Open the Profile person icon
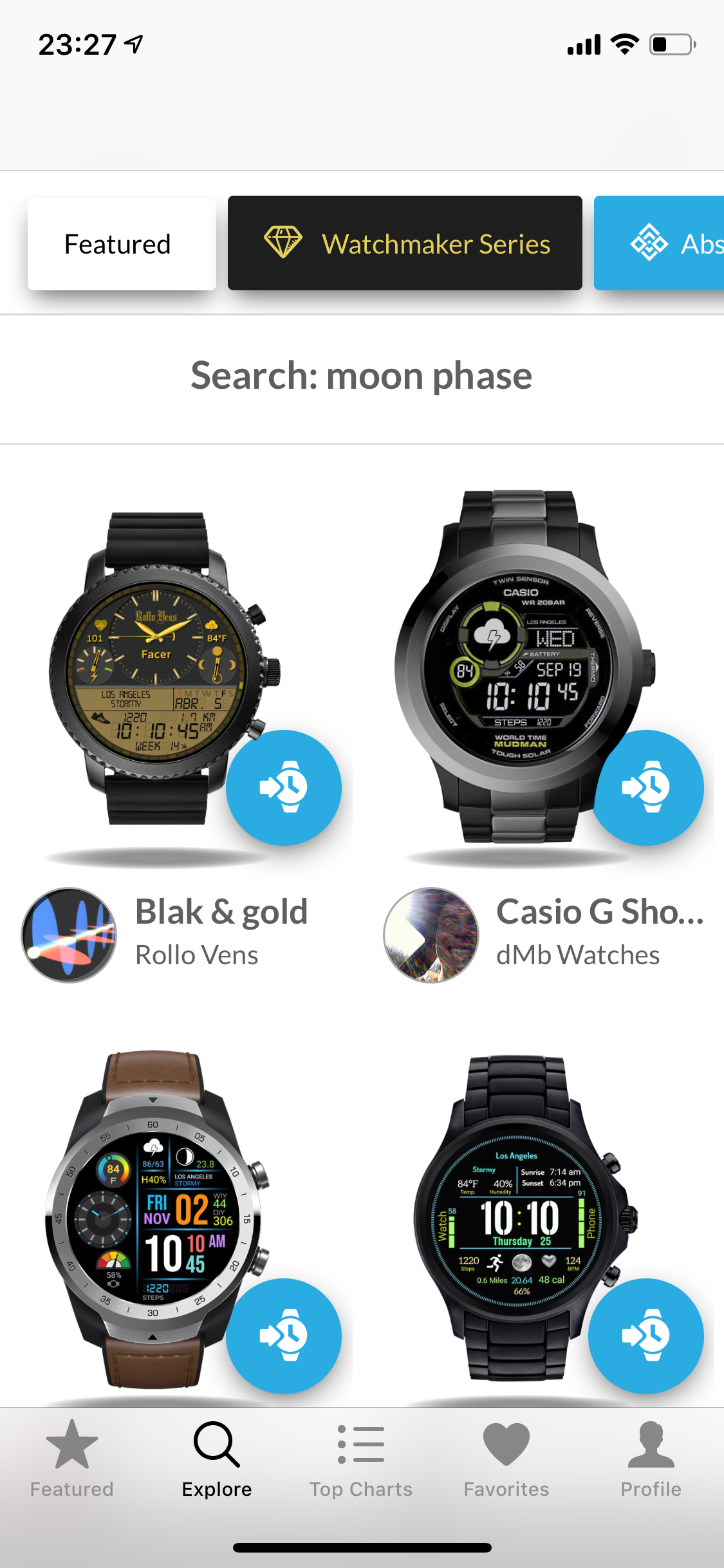The height and width of the screenshot is (1568, 724). pyautogui.click(x=651, y=1444)
